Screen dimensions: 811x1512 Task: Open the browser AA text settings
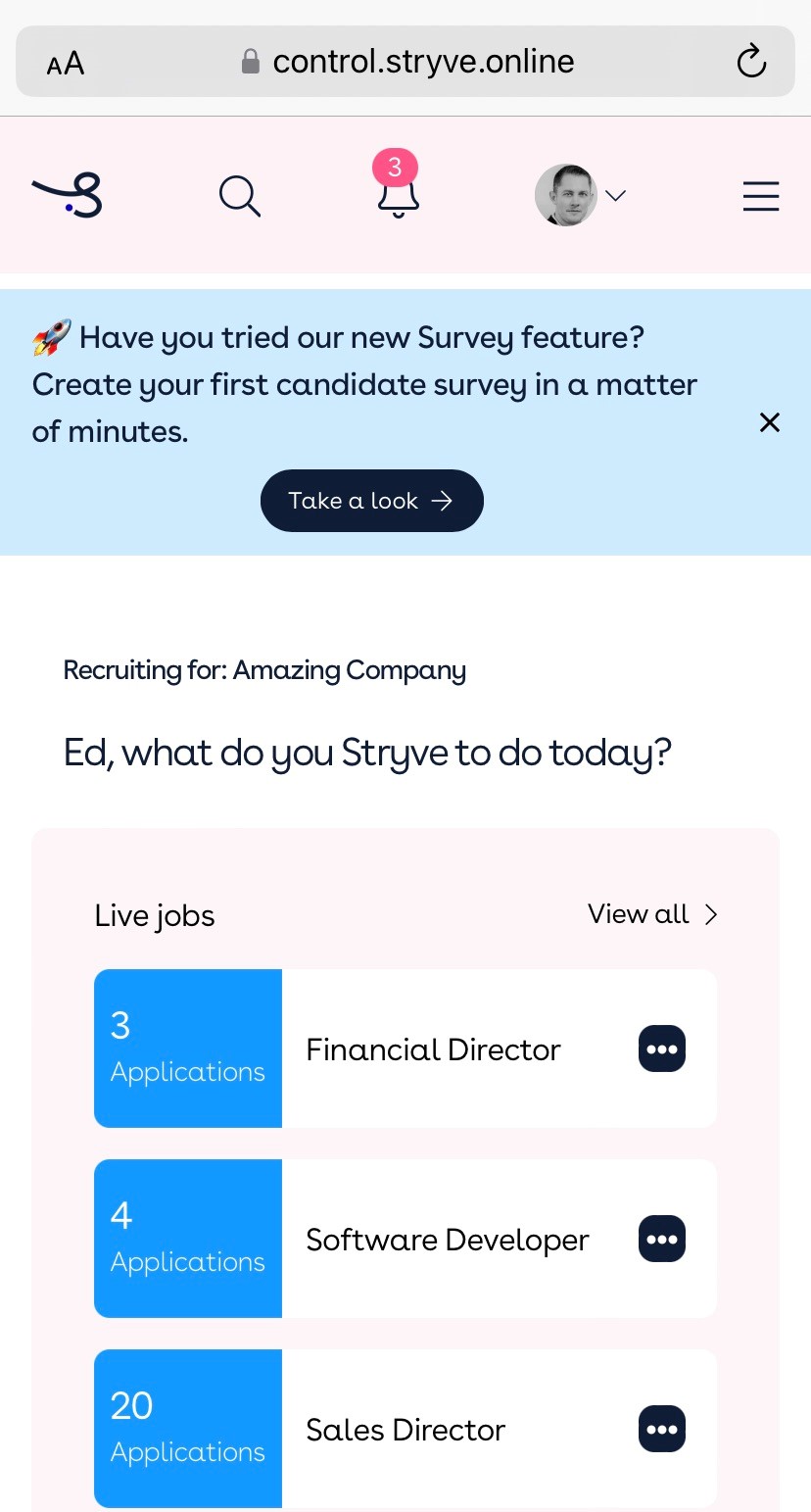tap(66, 65)
